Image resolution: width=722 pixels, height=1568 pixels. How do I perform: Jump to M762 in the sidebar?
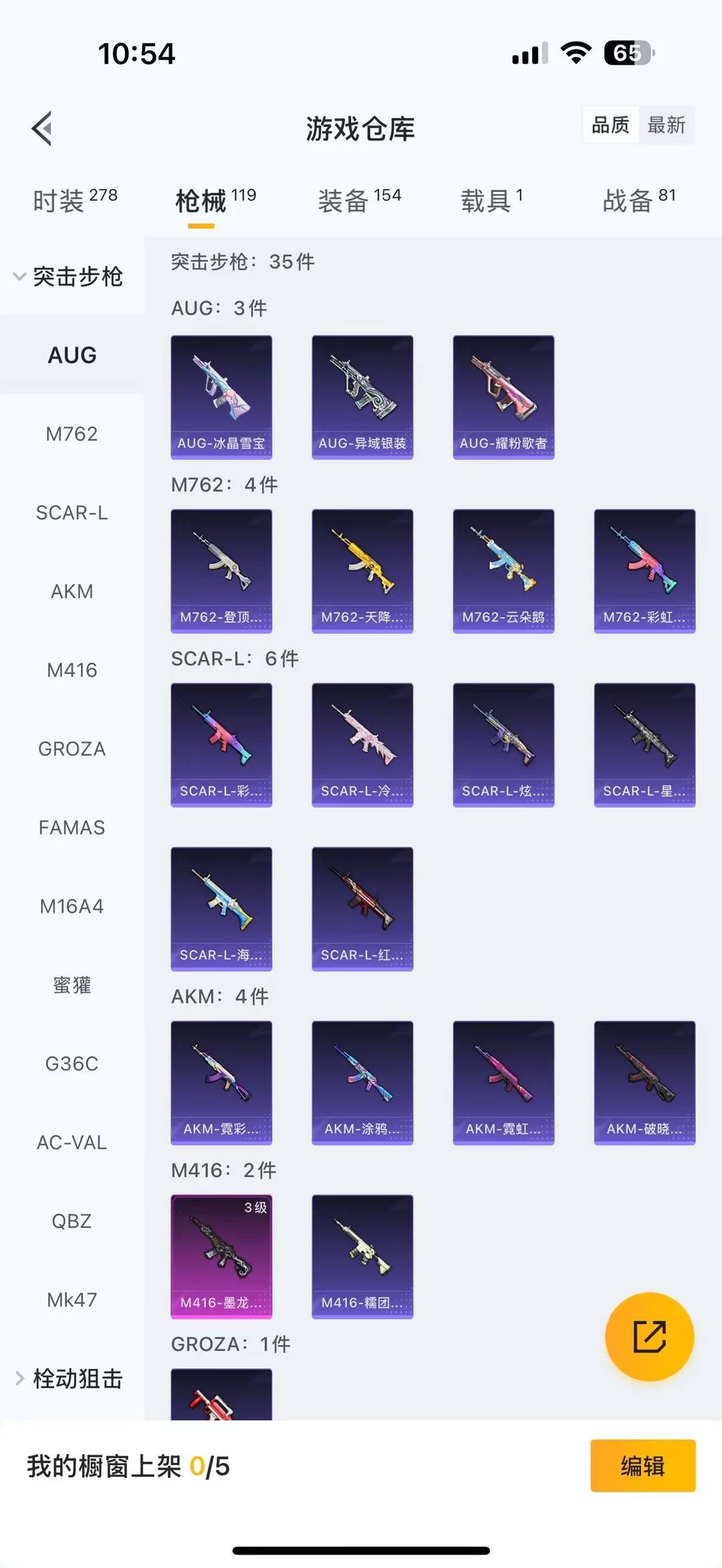[x=72, y=434]
